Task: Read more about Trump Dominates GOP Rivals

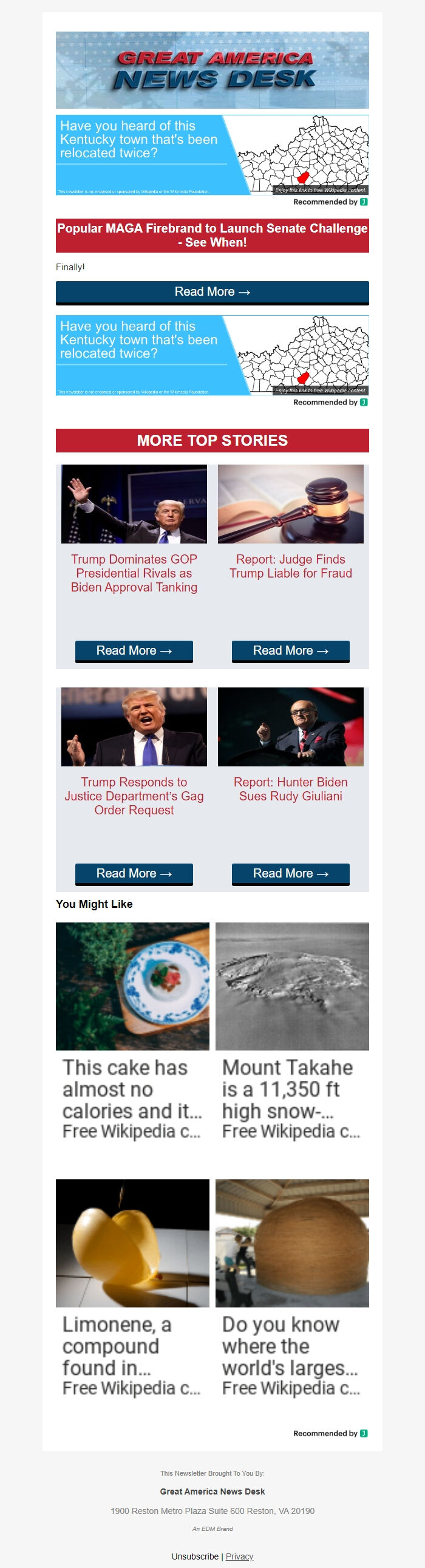Action: [x=134, y=650]
